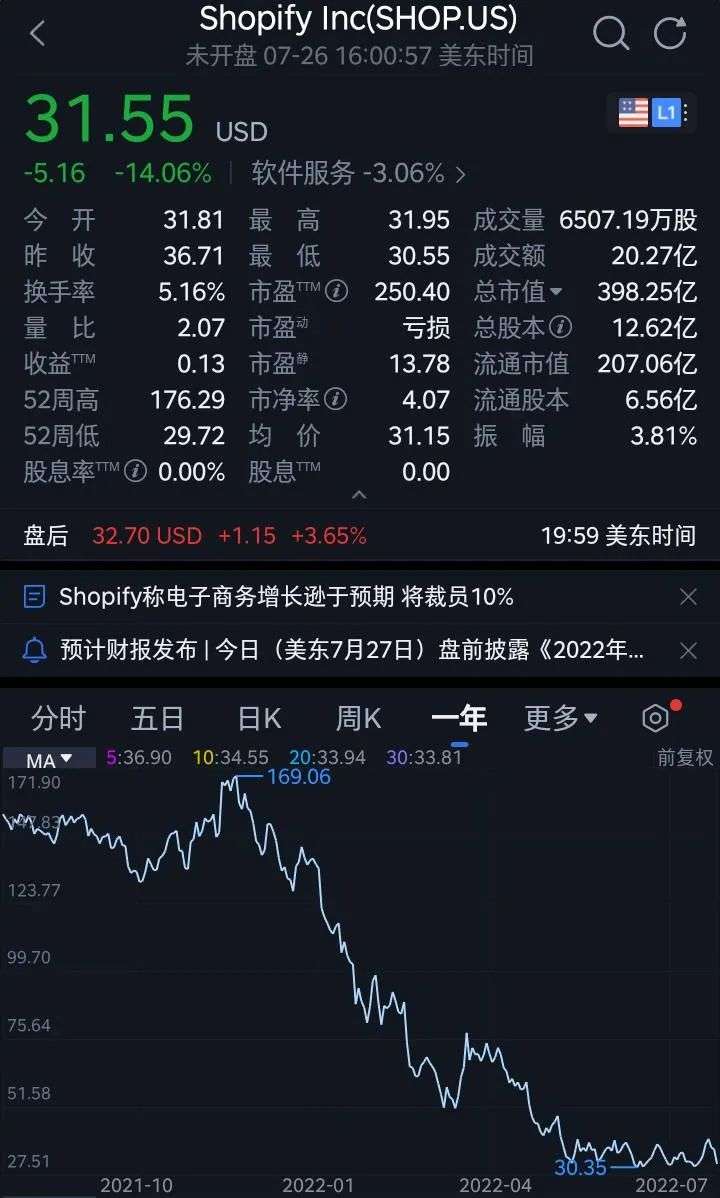Open the stock search magnifier
The image size is (720, 1198).
pos(610,33)
